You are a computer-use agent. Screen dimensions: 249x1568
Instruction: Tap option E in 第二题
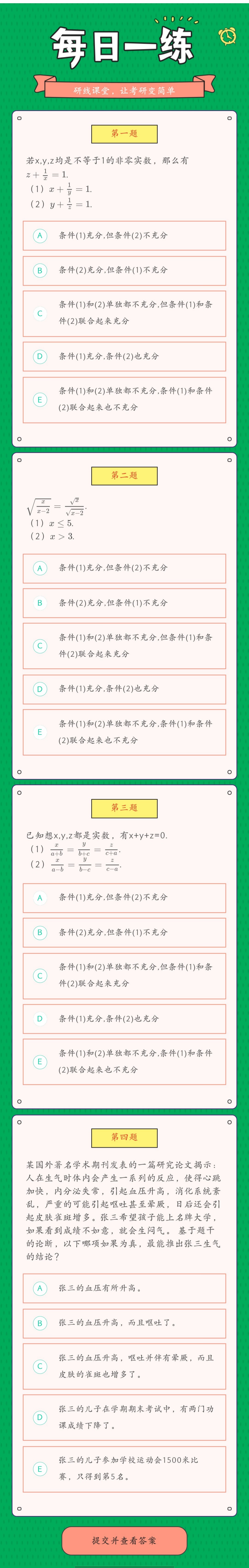[x=124, y=732]
